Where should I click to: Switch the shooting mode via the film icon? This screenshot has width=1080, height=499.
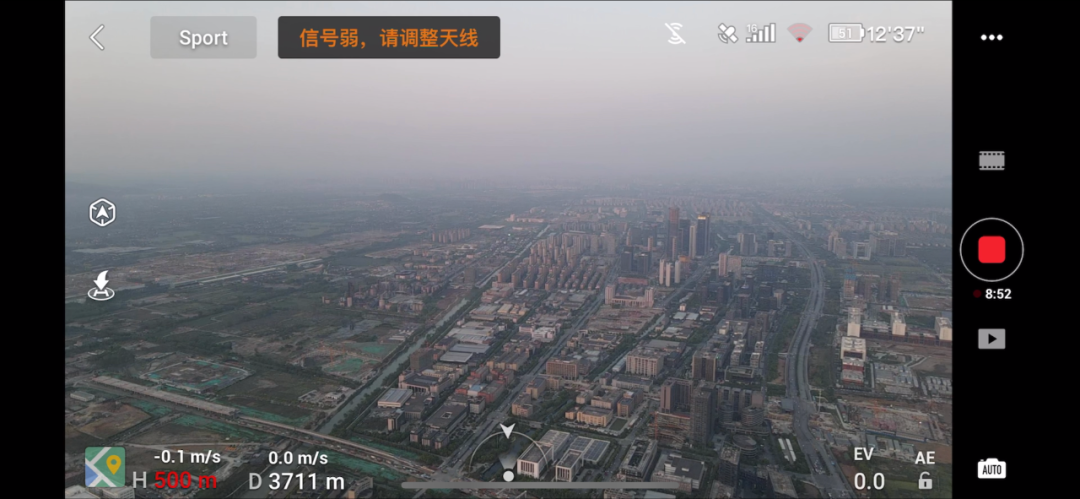[991, 160]
